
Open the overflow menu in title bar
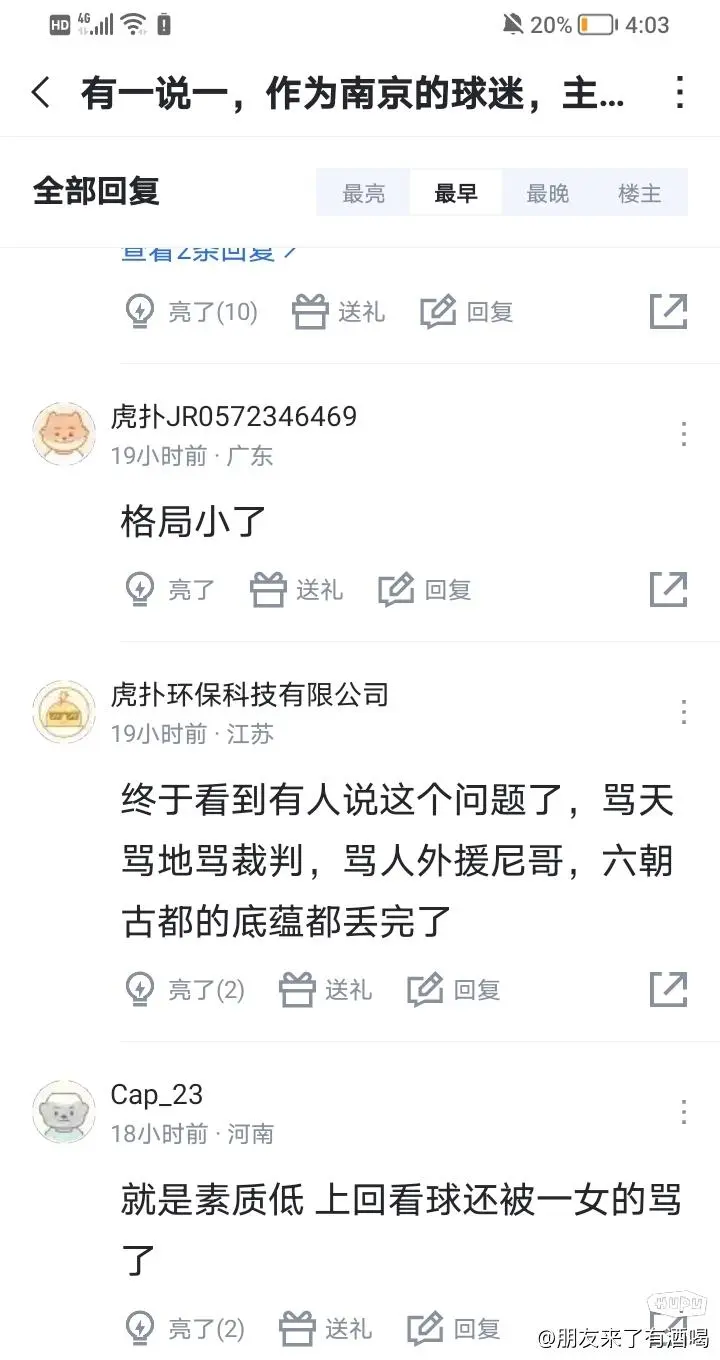[x=680, y=94]
